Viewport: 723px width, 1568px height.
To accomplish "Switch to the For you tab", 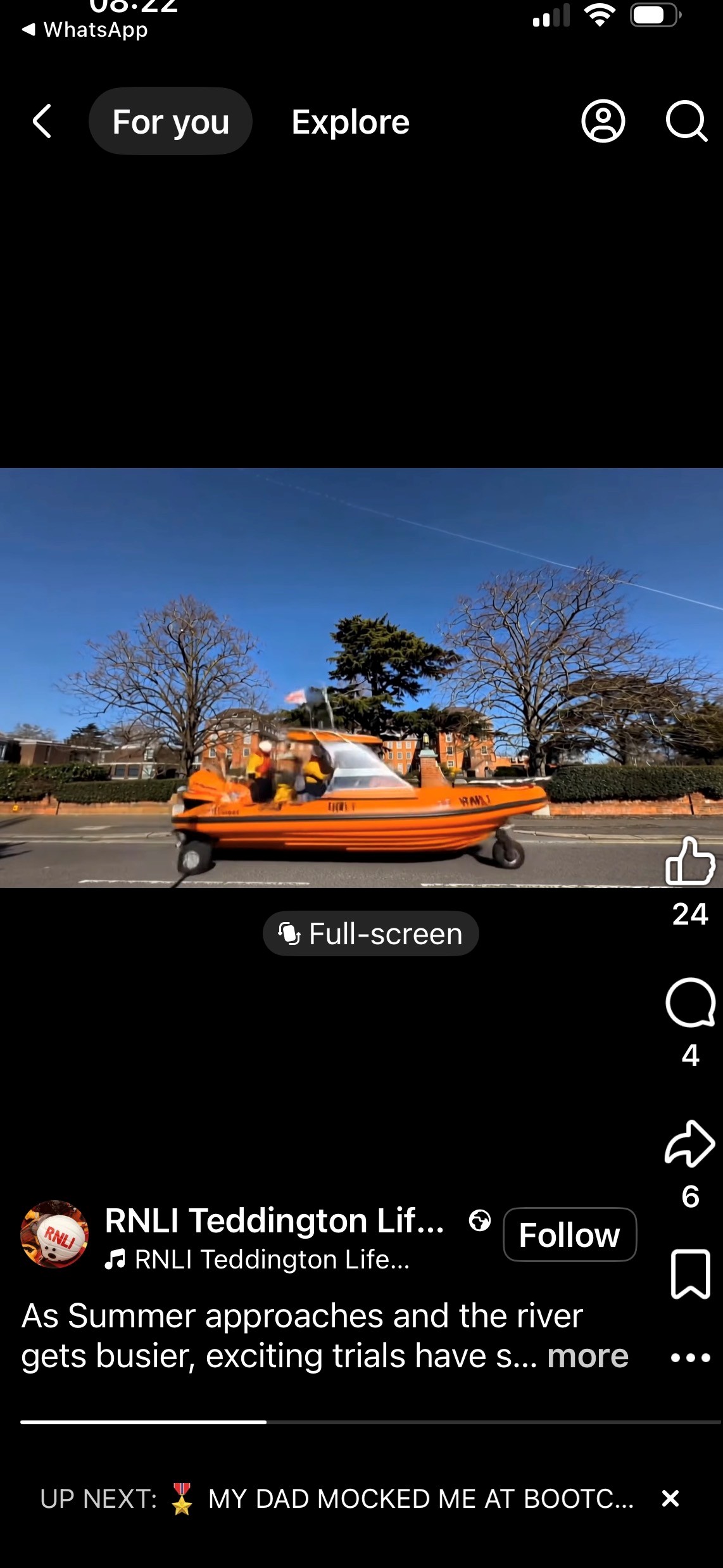I will [170, 121].
